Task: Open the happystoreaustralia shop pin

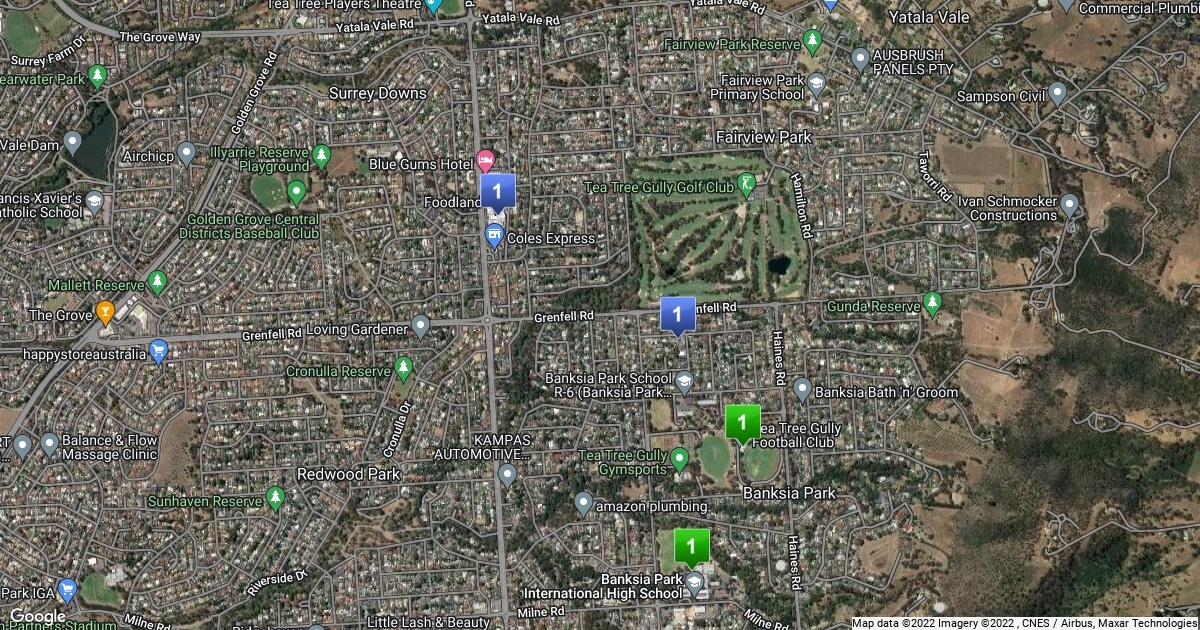Action: (x=158, y=350)
